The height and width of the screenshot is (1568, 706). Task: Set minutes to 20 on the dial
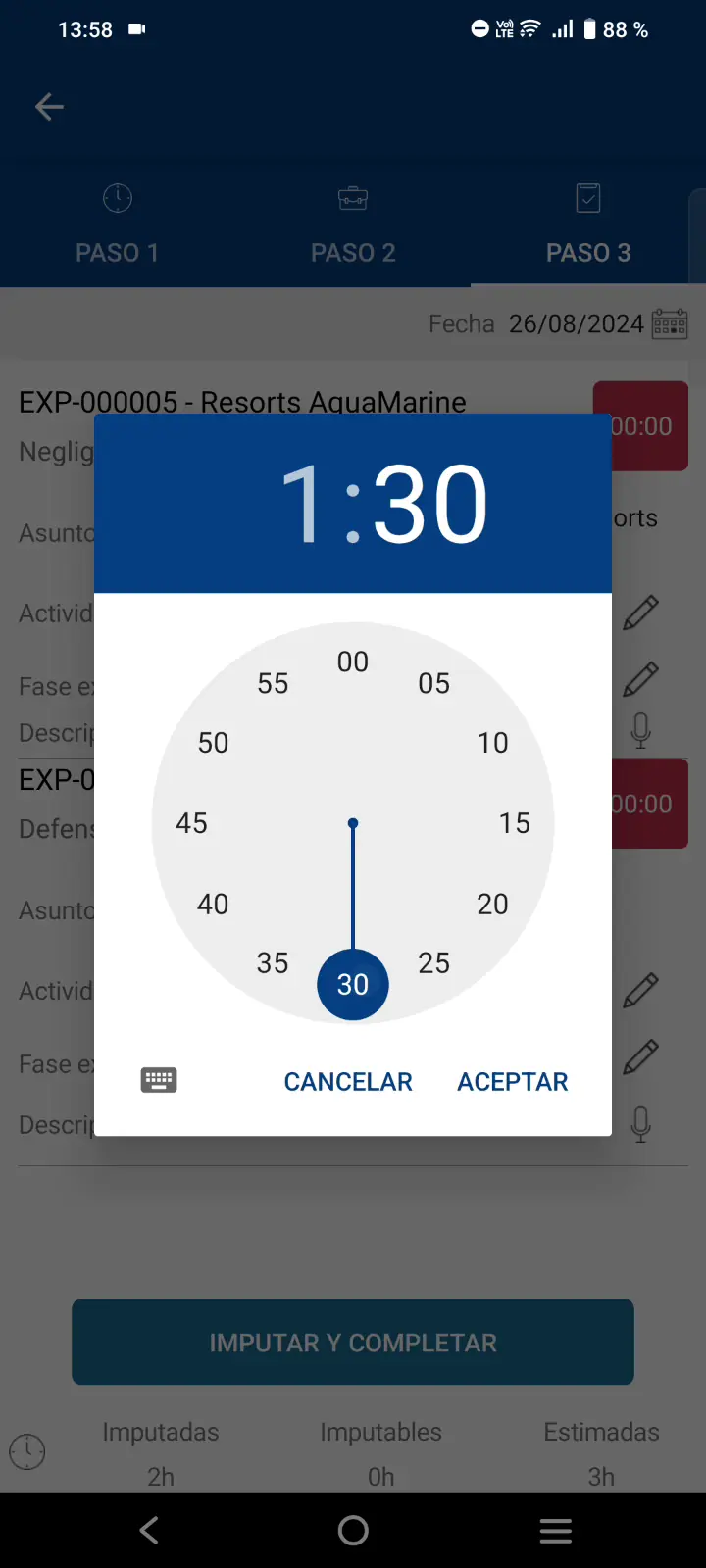492,904
